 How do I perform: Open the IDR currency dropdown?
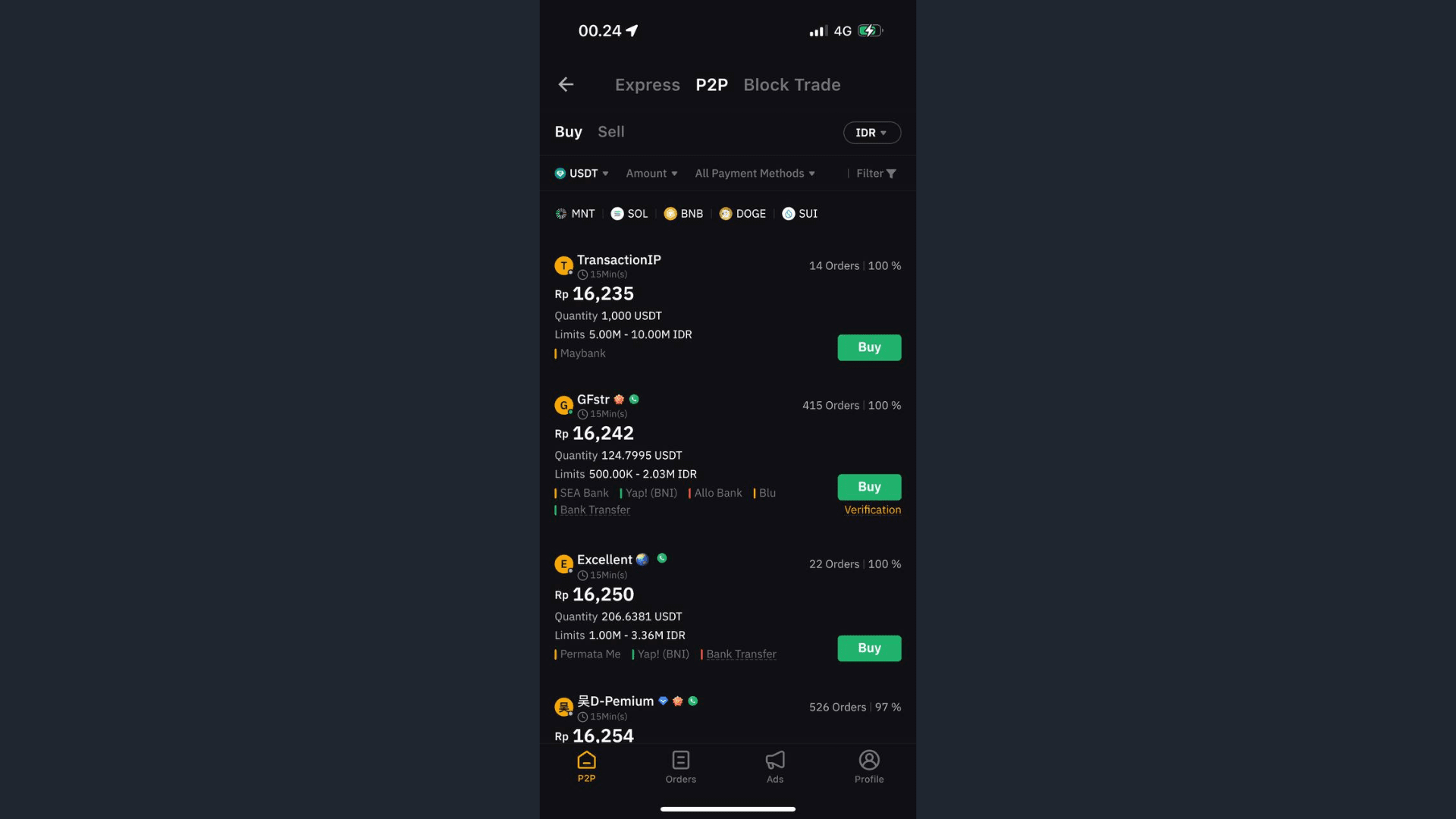(871, 133)
